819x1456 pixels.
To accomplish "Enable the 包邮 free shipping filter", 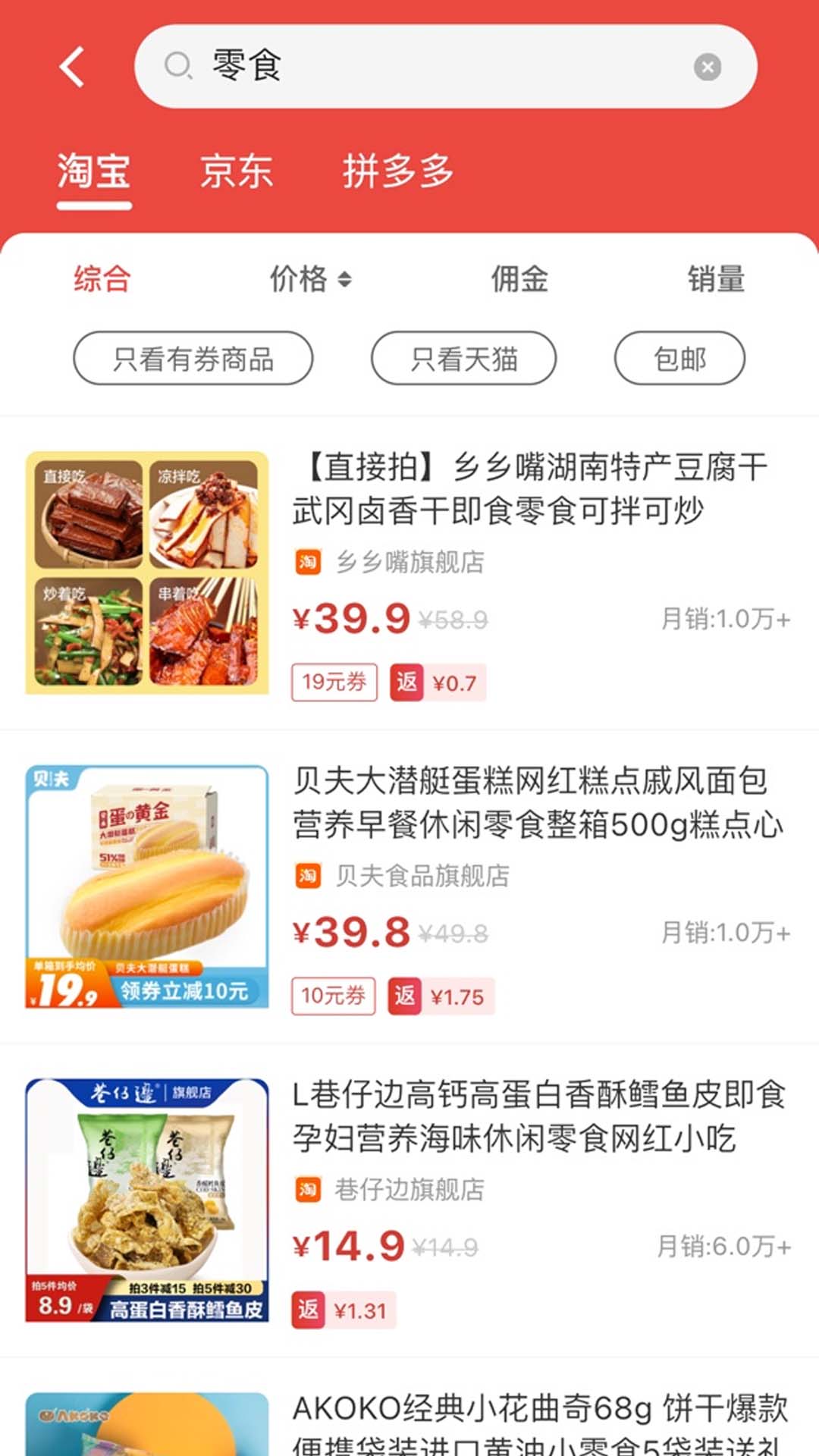I will click(x=679, y=358).
